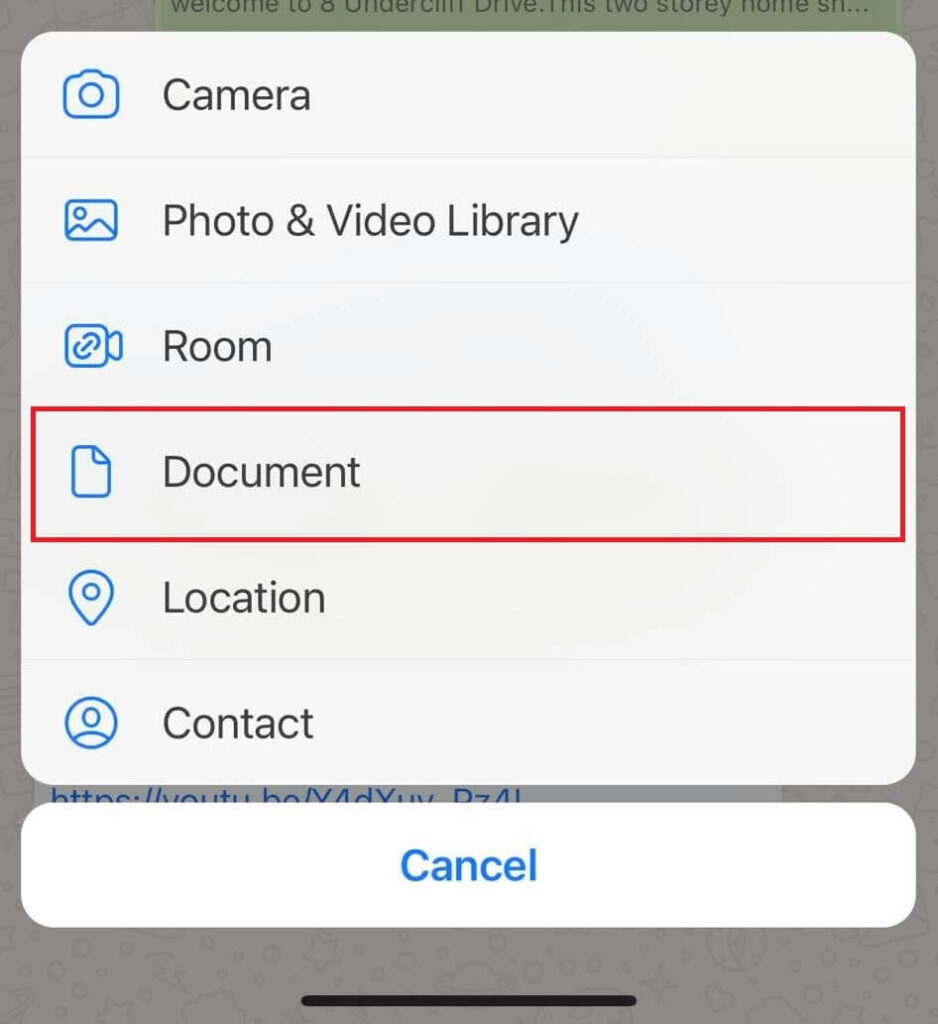The height and width of the screenshot is (1024, 938).
Task: Send a Contact
Action: coord(238,723)
